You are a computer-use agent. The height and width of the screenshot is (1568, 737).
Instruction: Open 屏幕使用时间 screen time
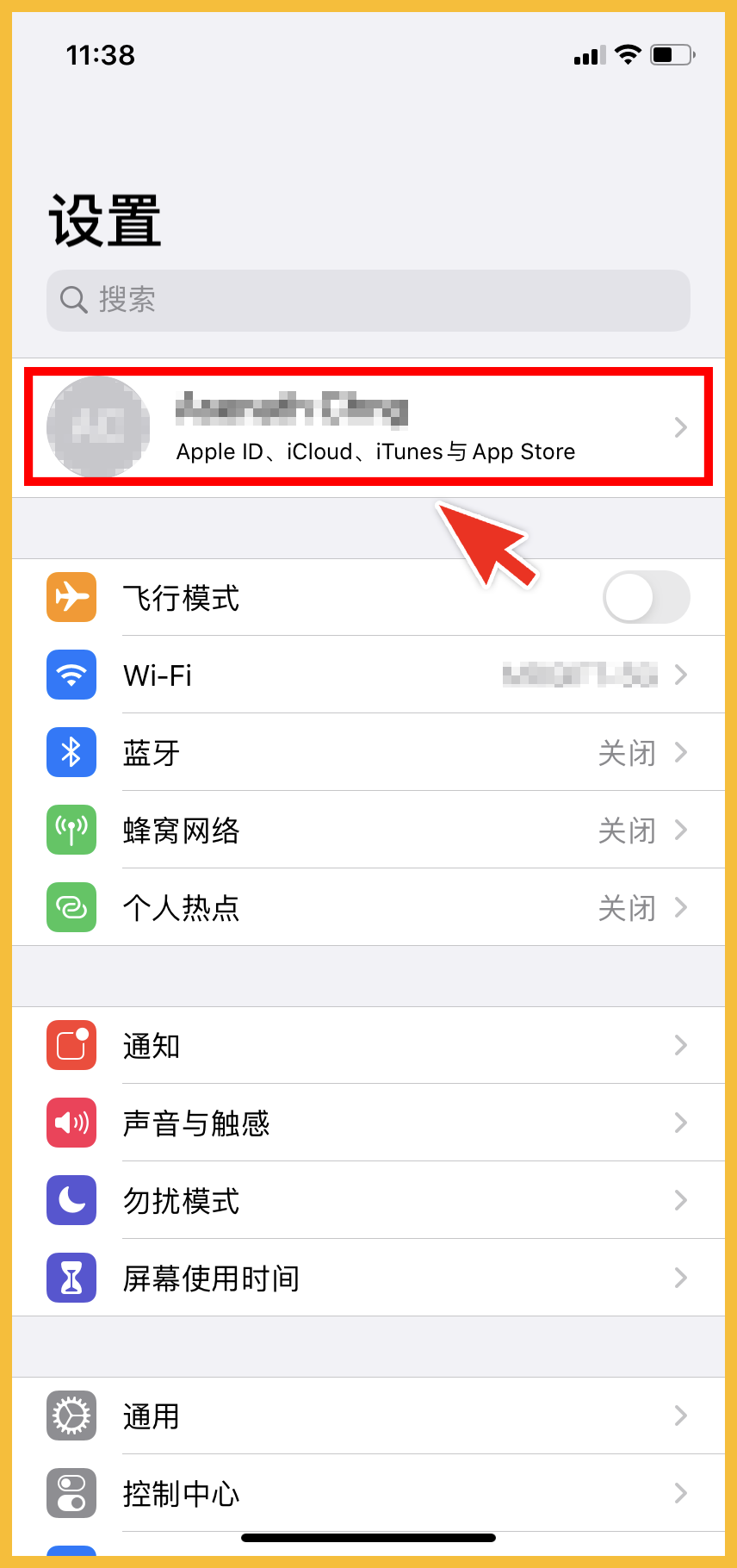(x=368, y=1278)
